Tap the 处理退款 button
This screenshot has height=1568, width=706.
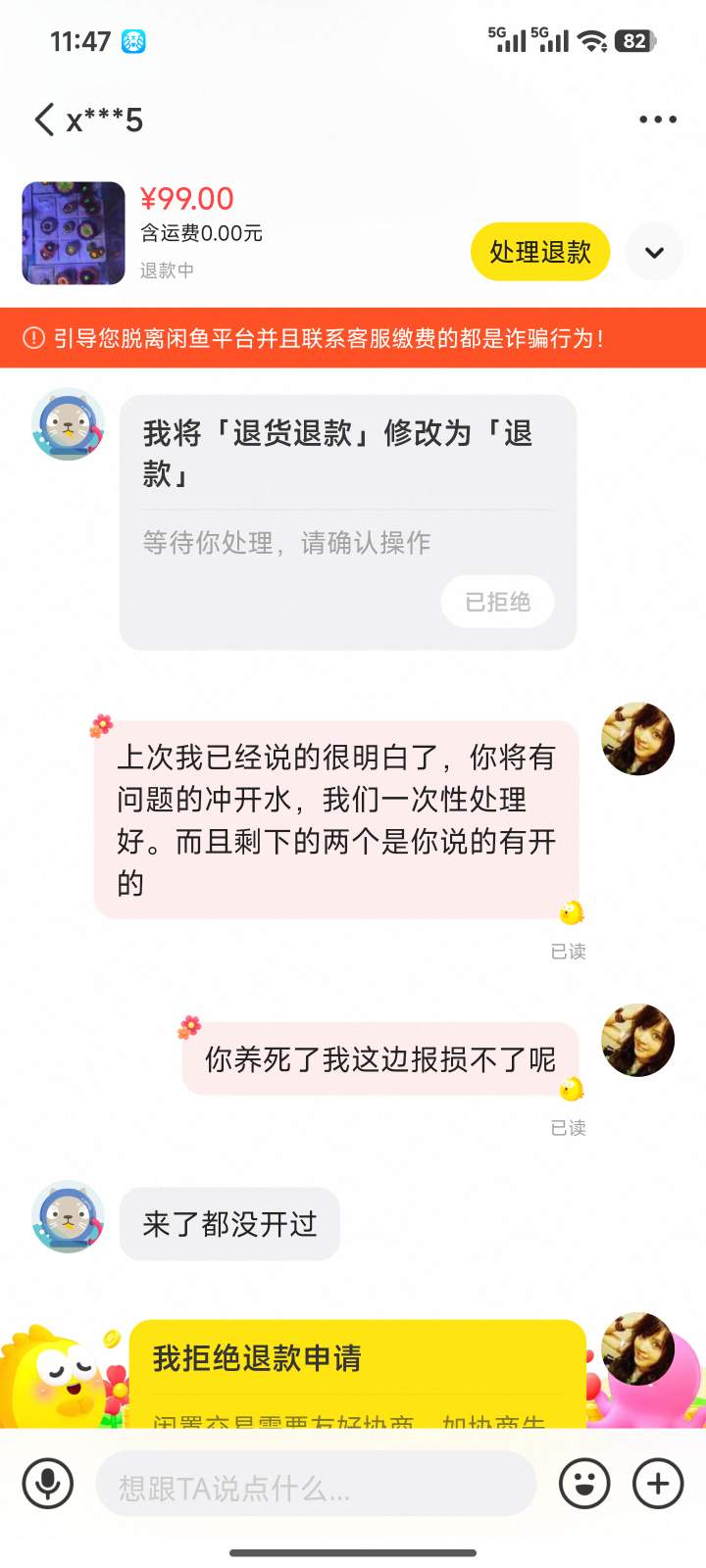click(540, 252)
